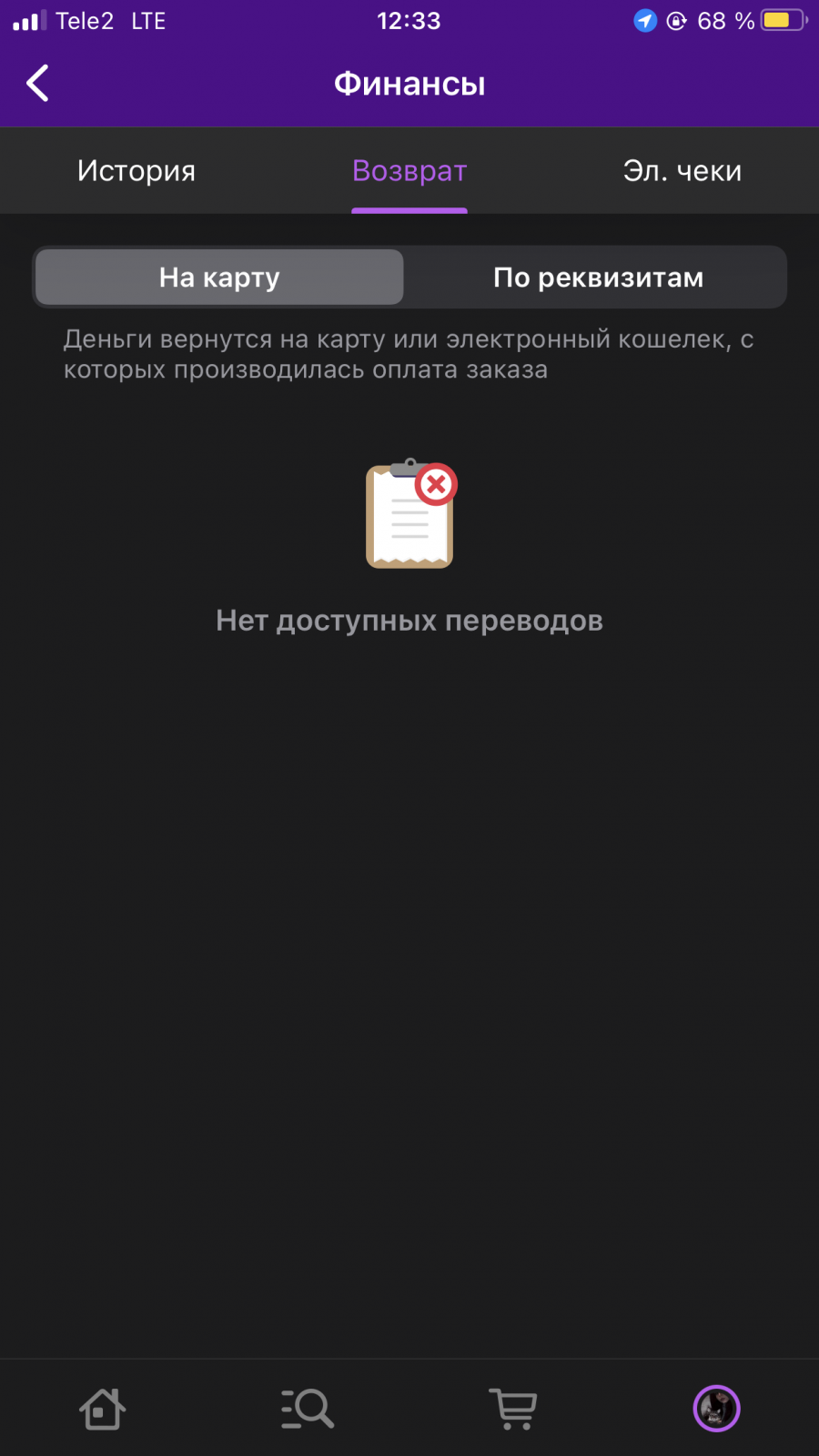The height and width of the screenshot is (1456, 819).
Task: Choose the На карту refund option
Action: pyautogui.click(x=219, y=277)
